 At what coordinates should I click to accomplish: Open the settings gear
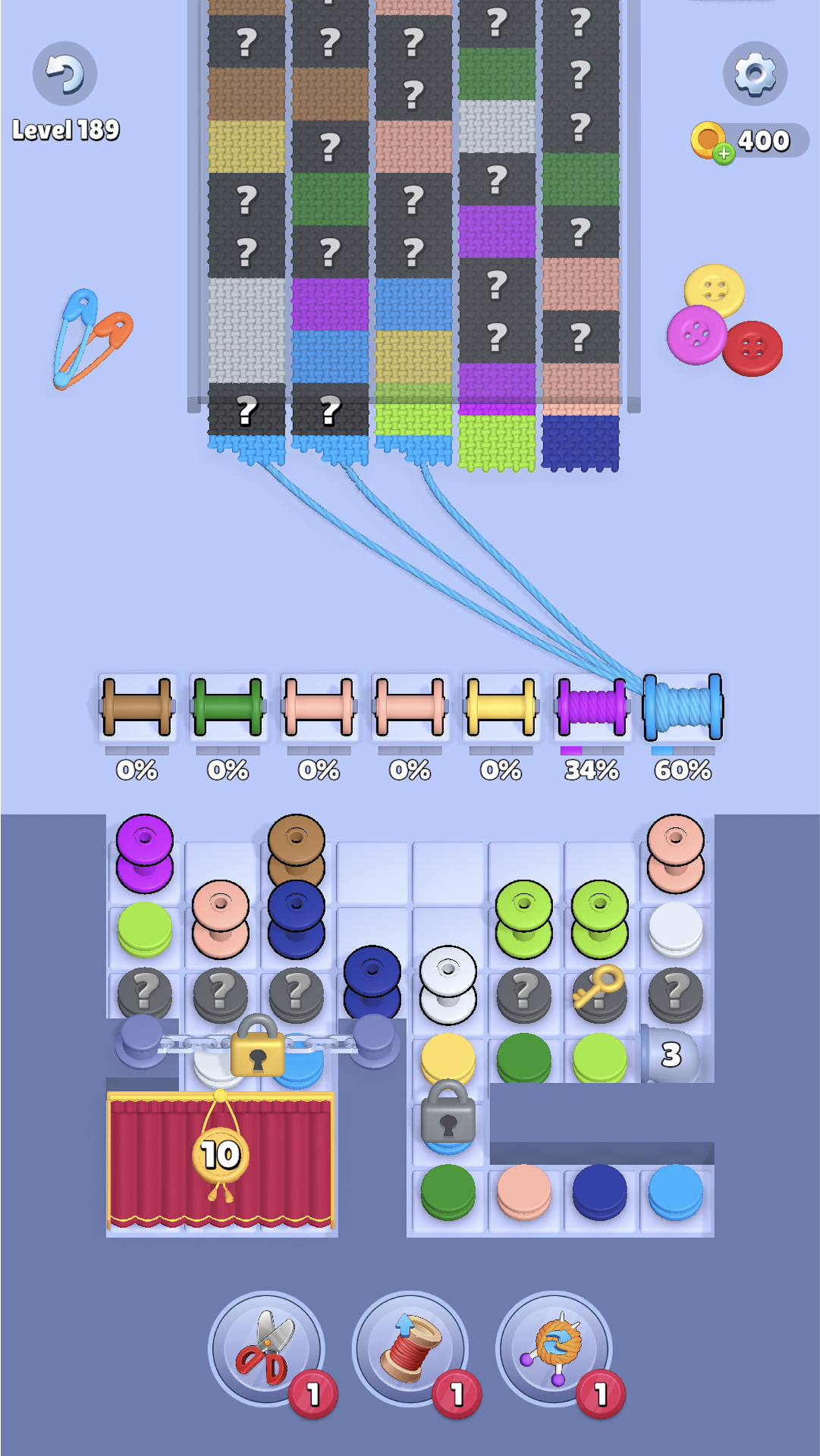pyautogui.click(x=754, y=74)
